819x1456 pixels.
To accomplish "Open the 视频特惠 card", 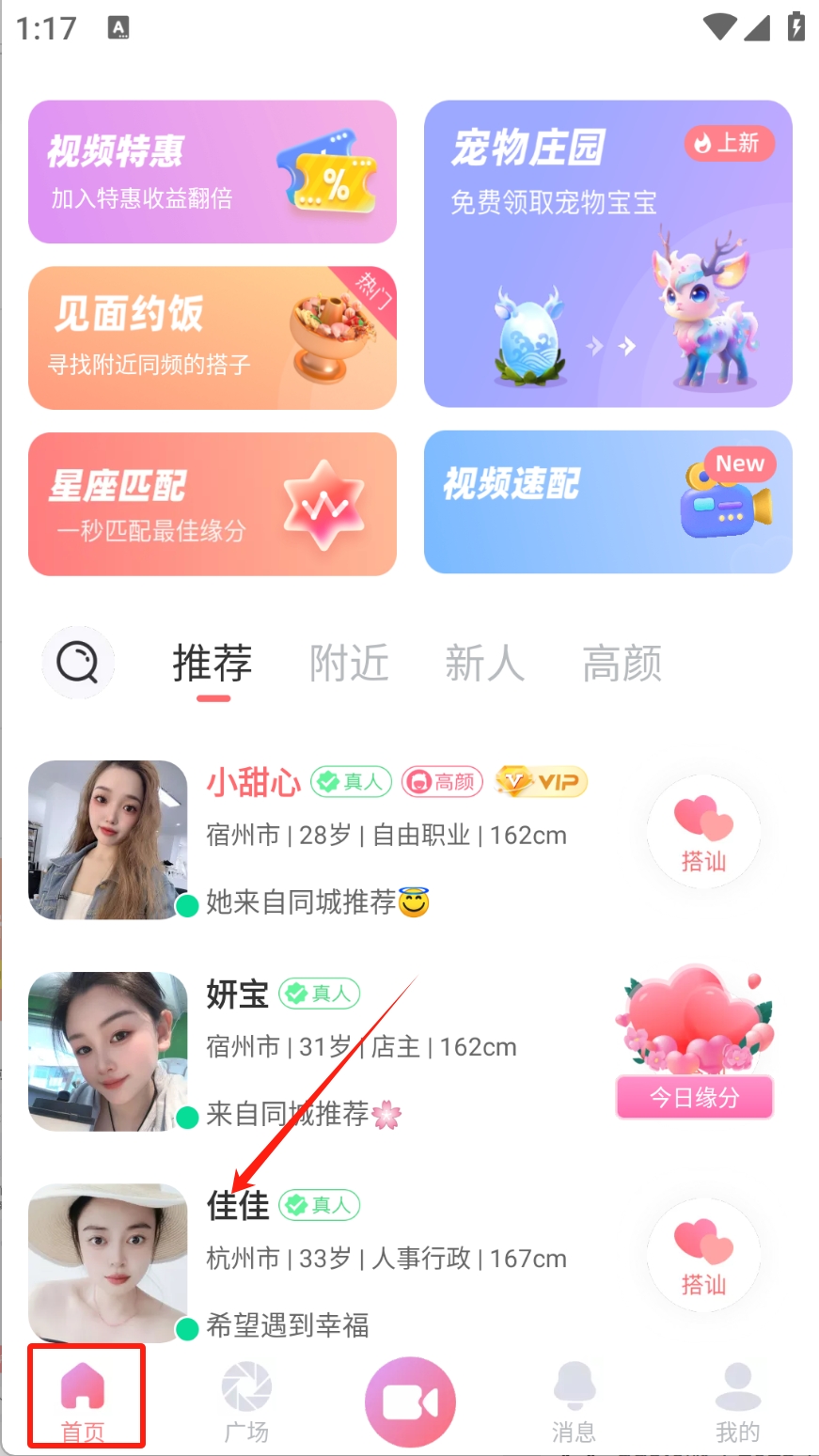I will click(212, 172).
